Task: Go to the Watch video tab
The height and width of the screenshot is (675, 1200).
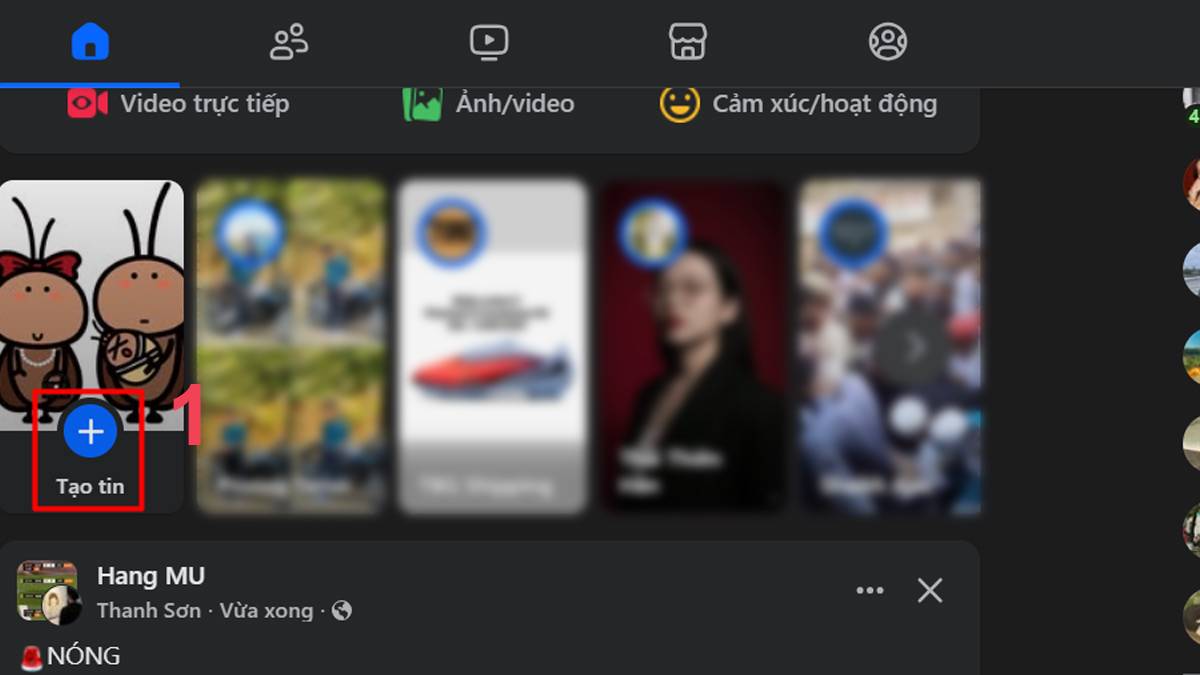Action: tap(489, 42)
